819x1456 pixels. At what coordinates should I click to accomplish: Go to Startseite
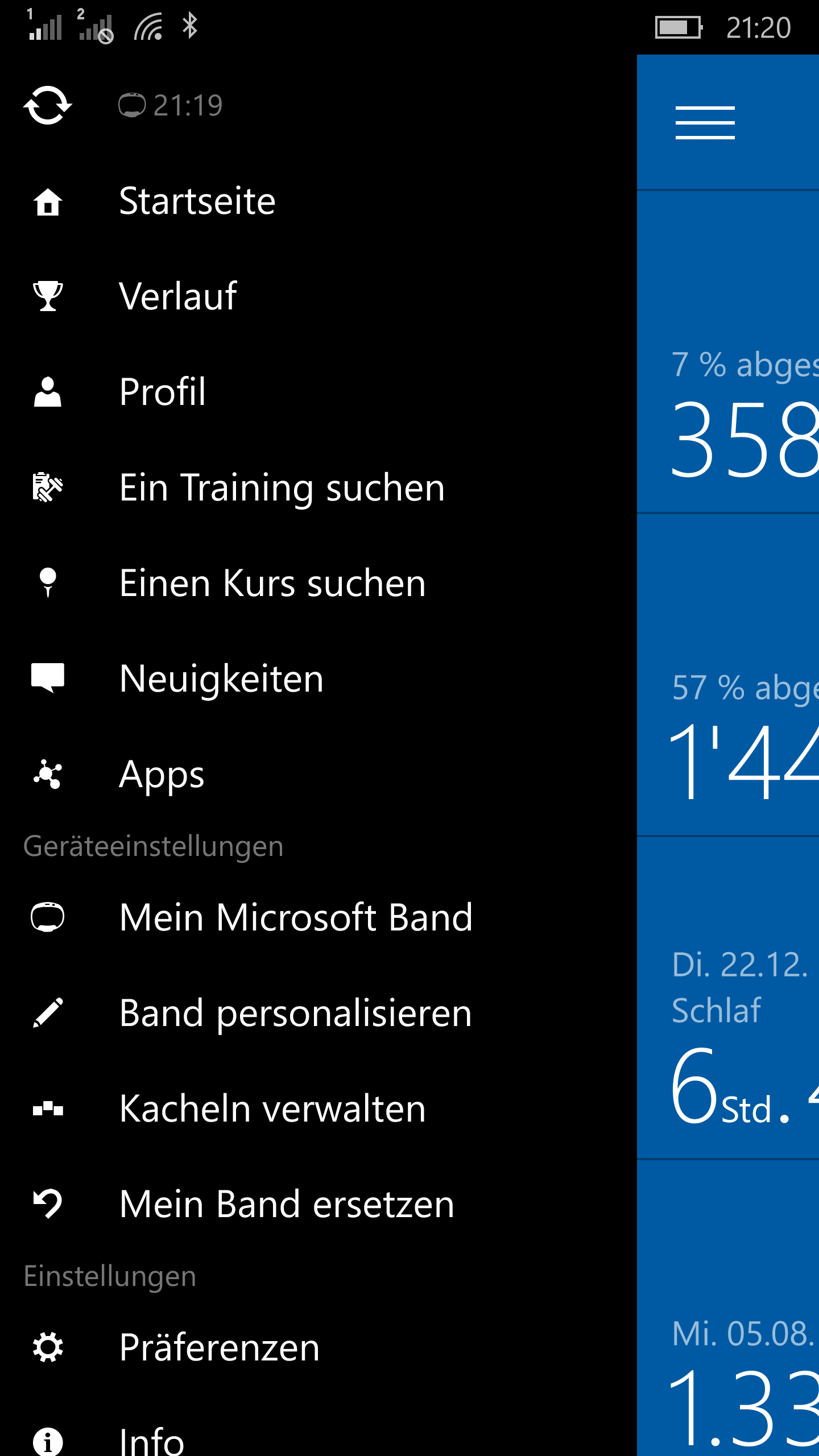pos(318,201)
